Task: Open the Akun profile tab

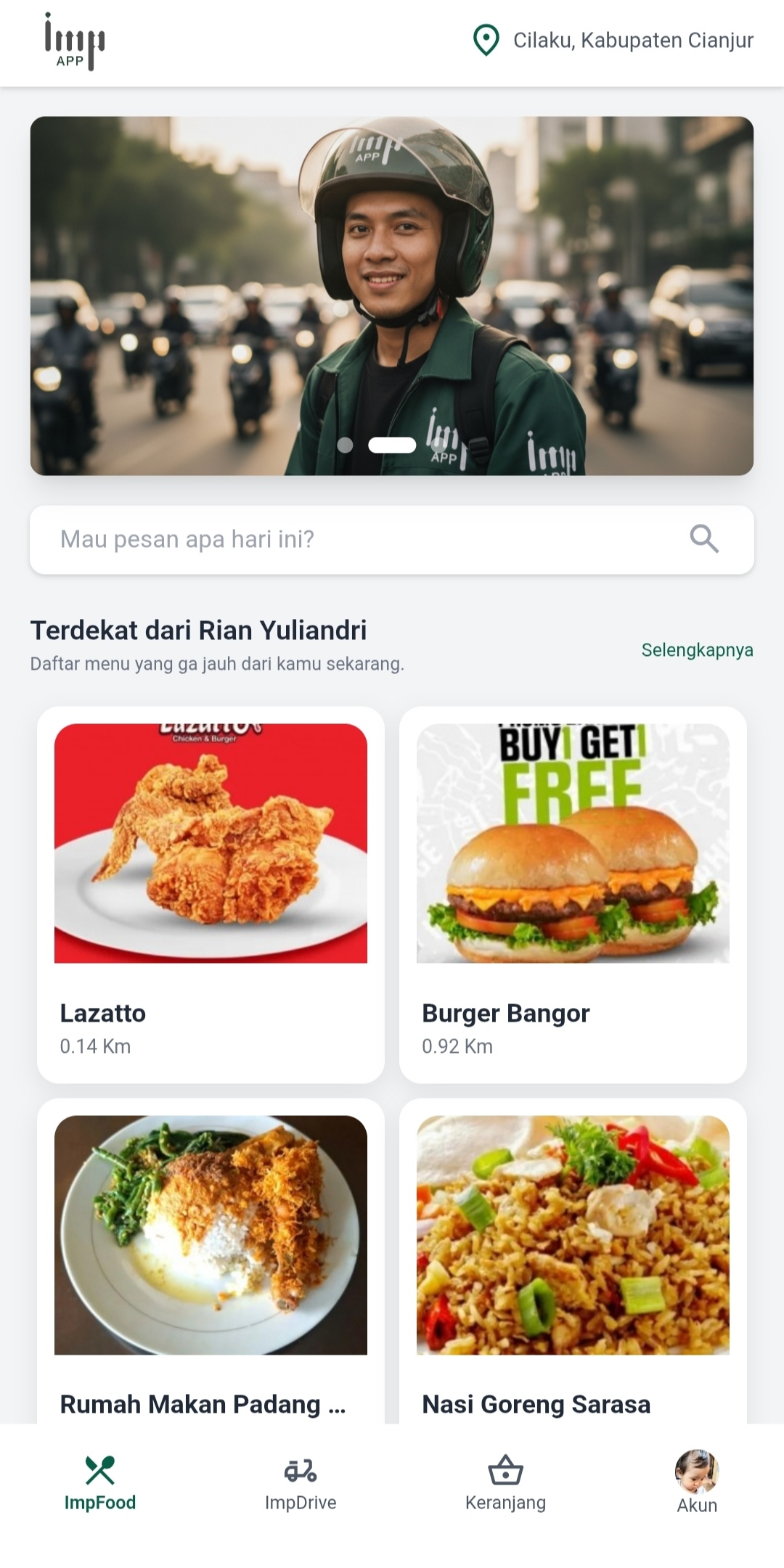Action: [697, 1484]
